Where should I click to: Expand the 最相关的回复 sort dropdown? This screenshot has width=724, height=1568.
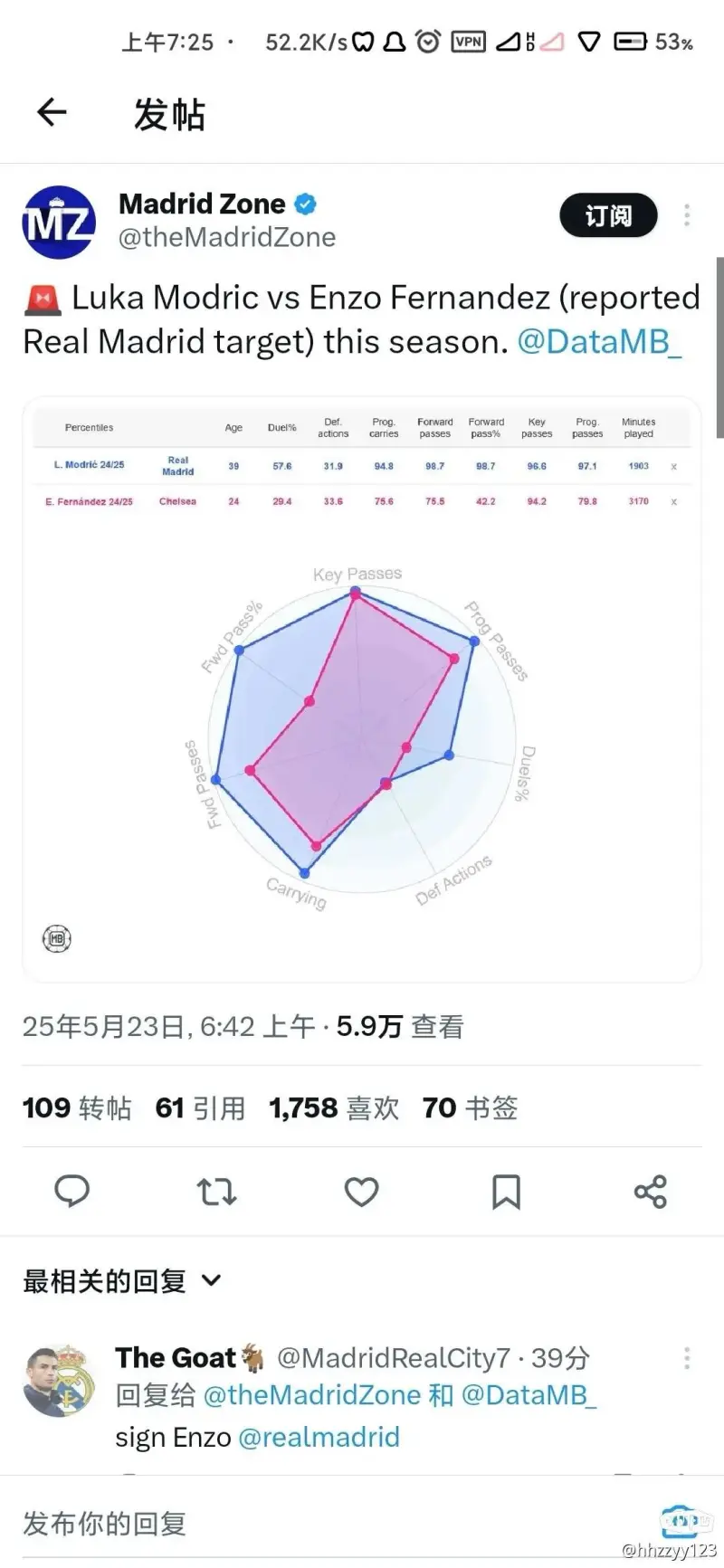pyautogui.click(x=122, y=1280)
